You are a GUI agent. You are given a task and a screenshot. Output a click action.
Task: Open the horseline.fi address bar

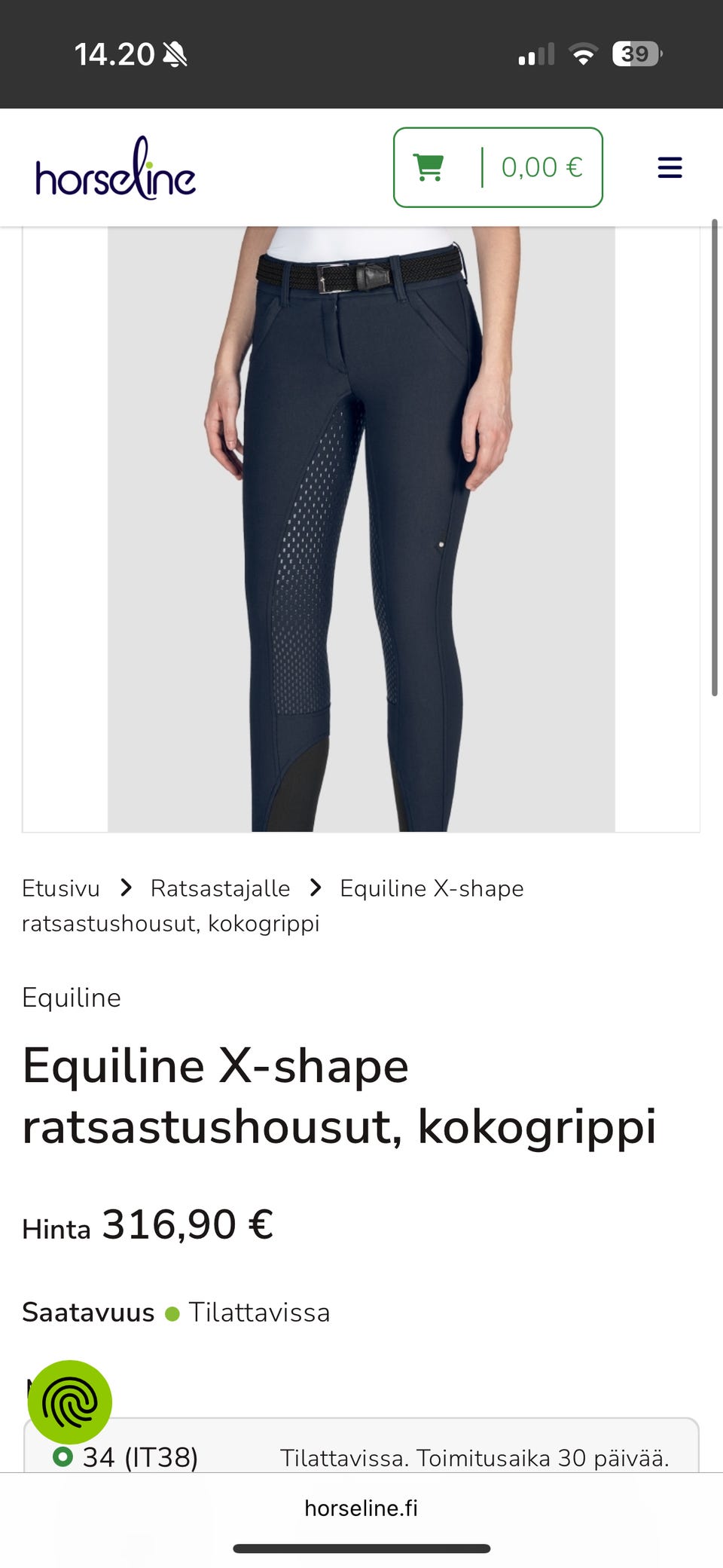[x=361, y=1507]
